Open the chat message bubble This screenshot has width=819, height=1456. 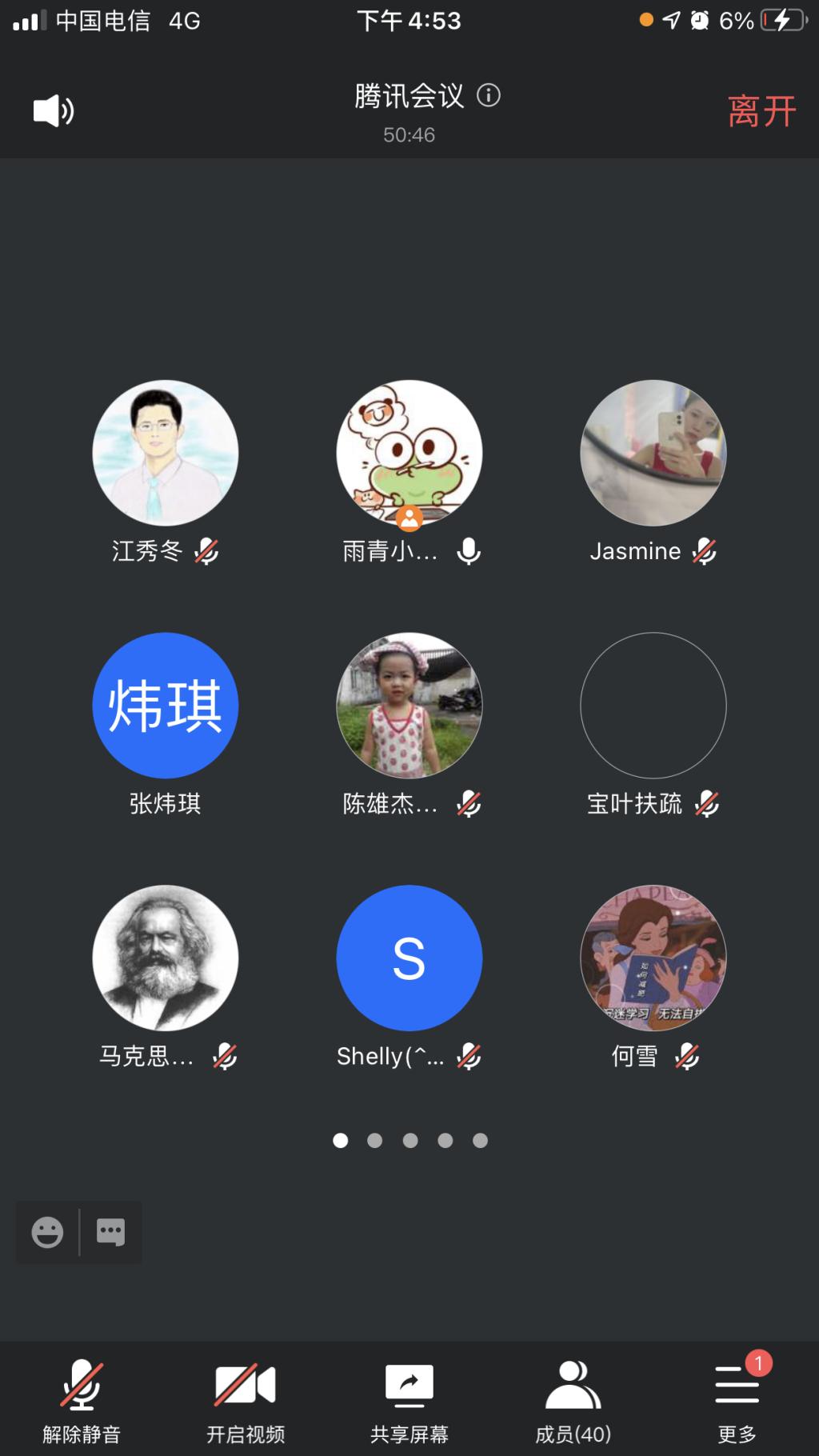[110, 1232]
